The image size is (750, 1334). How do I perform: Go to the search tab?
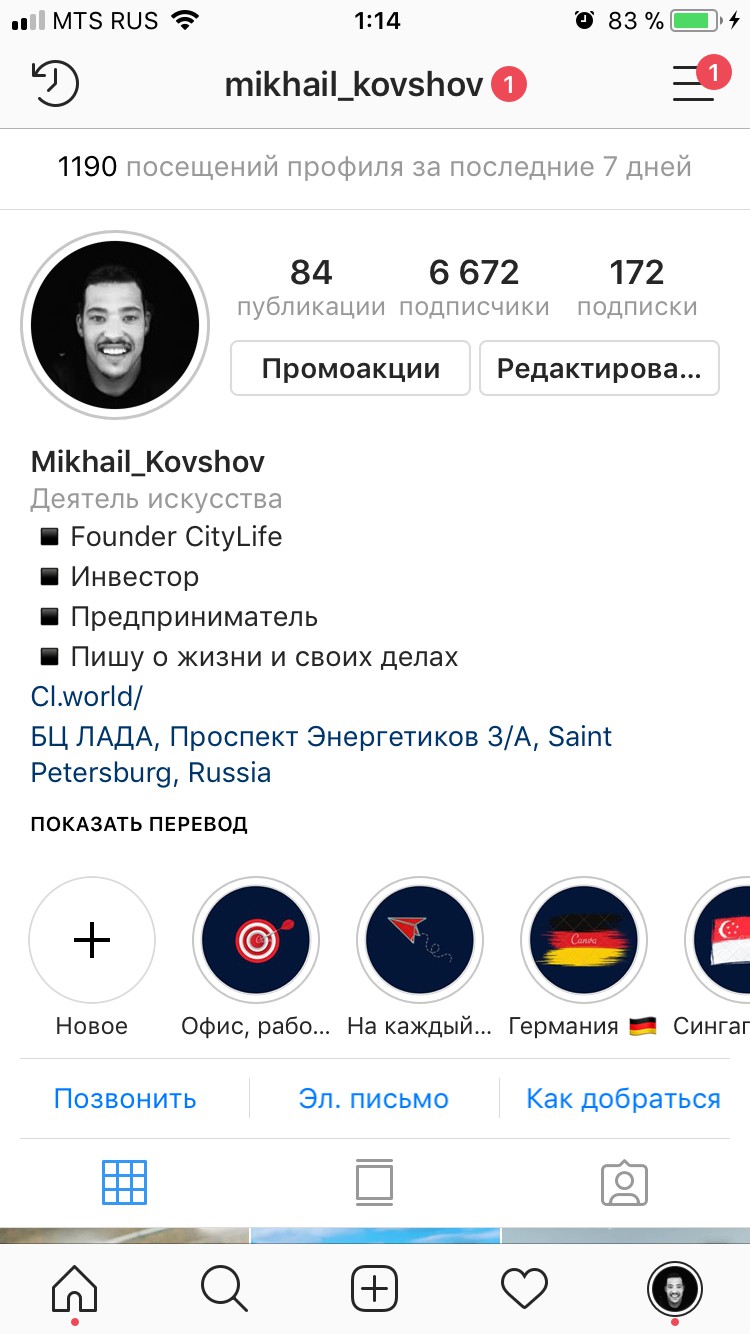click(225, 1288)
